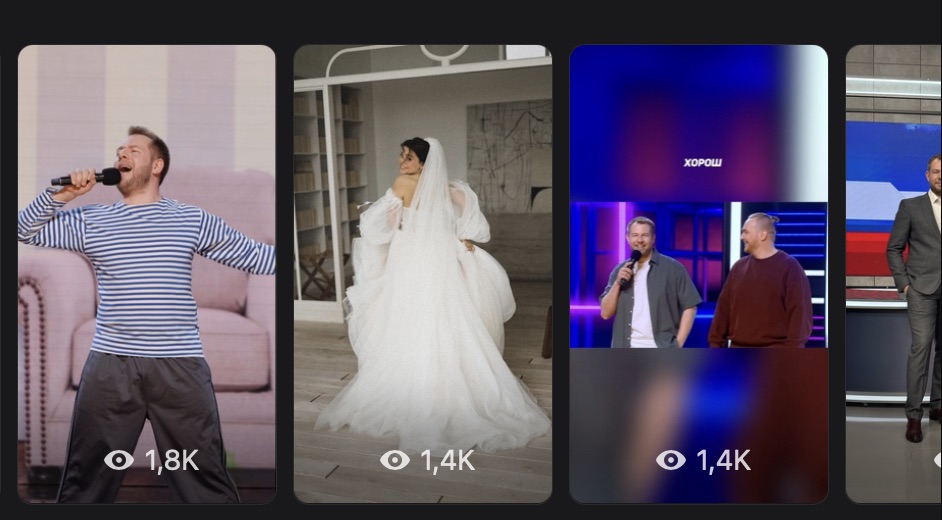Open the bride in white dress video
The image size is (942, 520).
[x=422, y=273]
